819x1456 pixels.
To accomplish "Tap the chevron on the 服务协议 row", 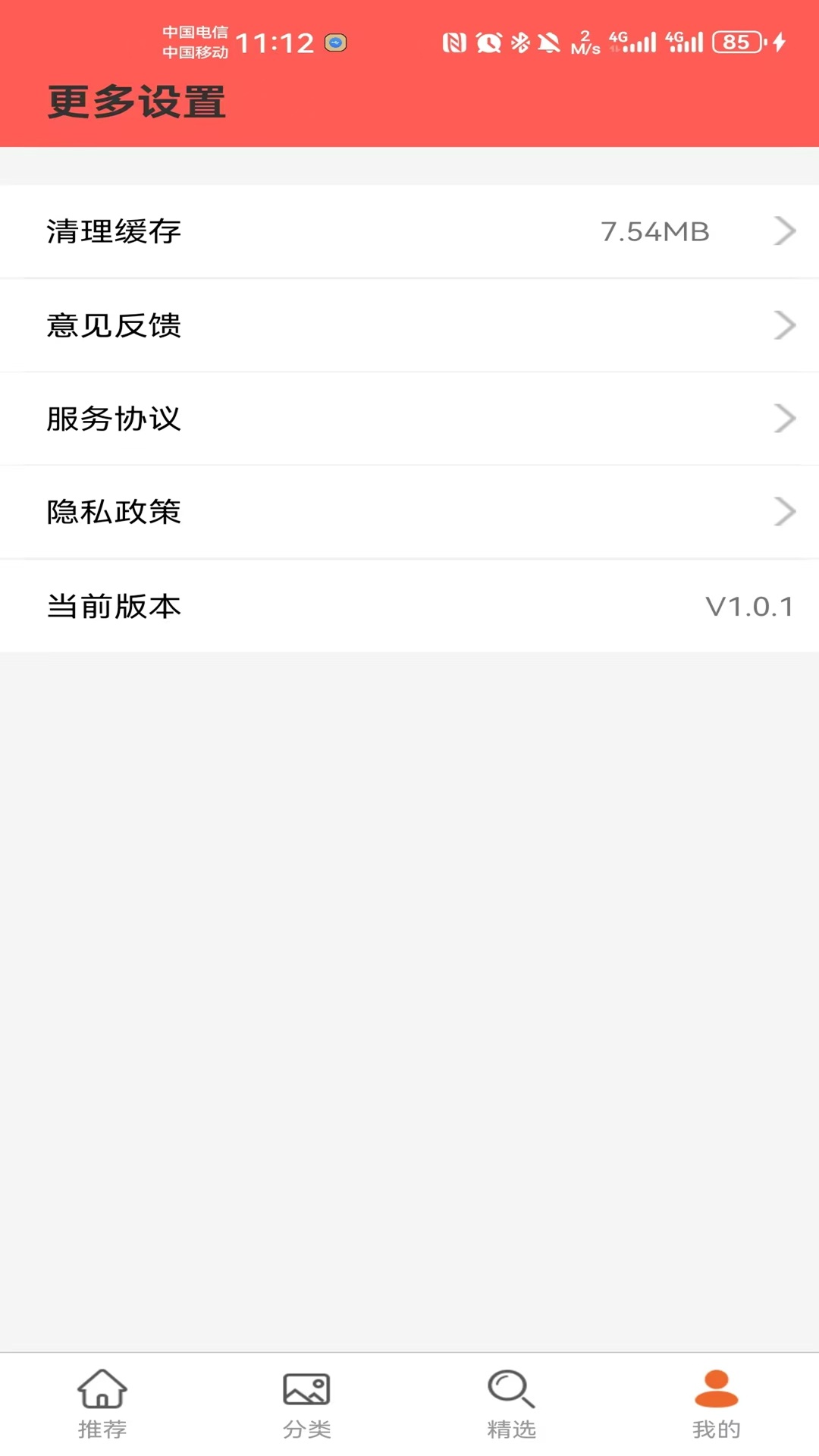I will pyautogui.click(x=785, y=418).
